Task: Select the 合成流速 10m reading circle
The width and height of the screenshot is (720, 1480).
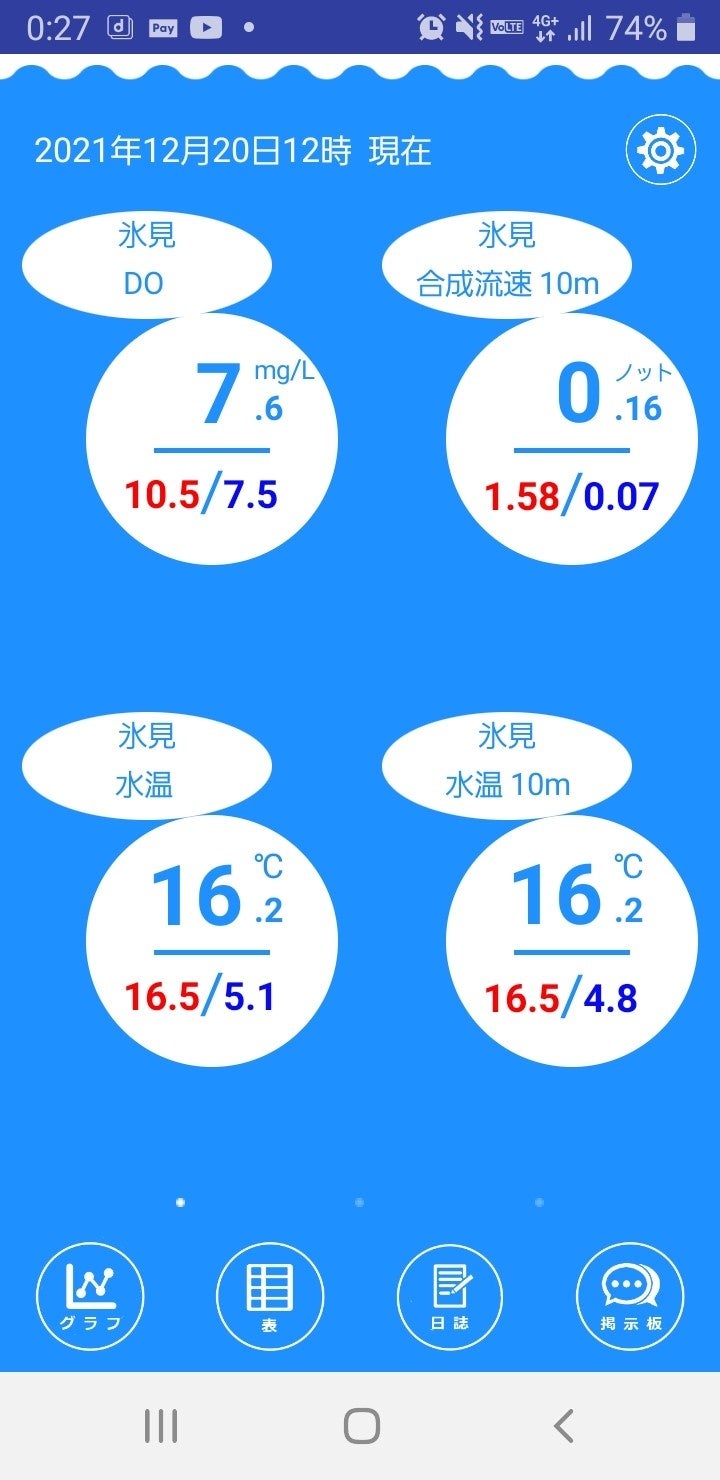Action: (571, 438)
